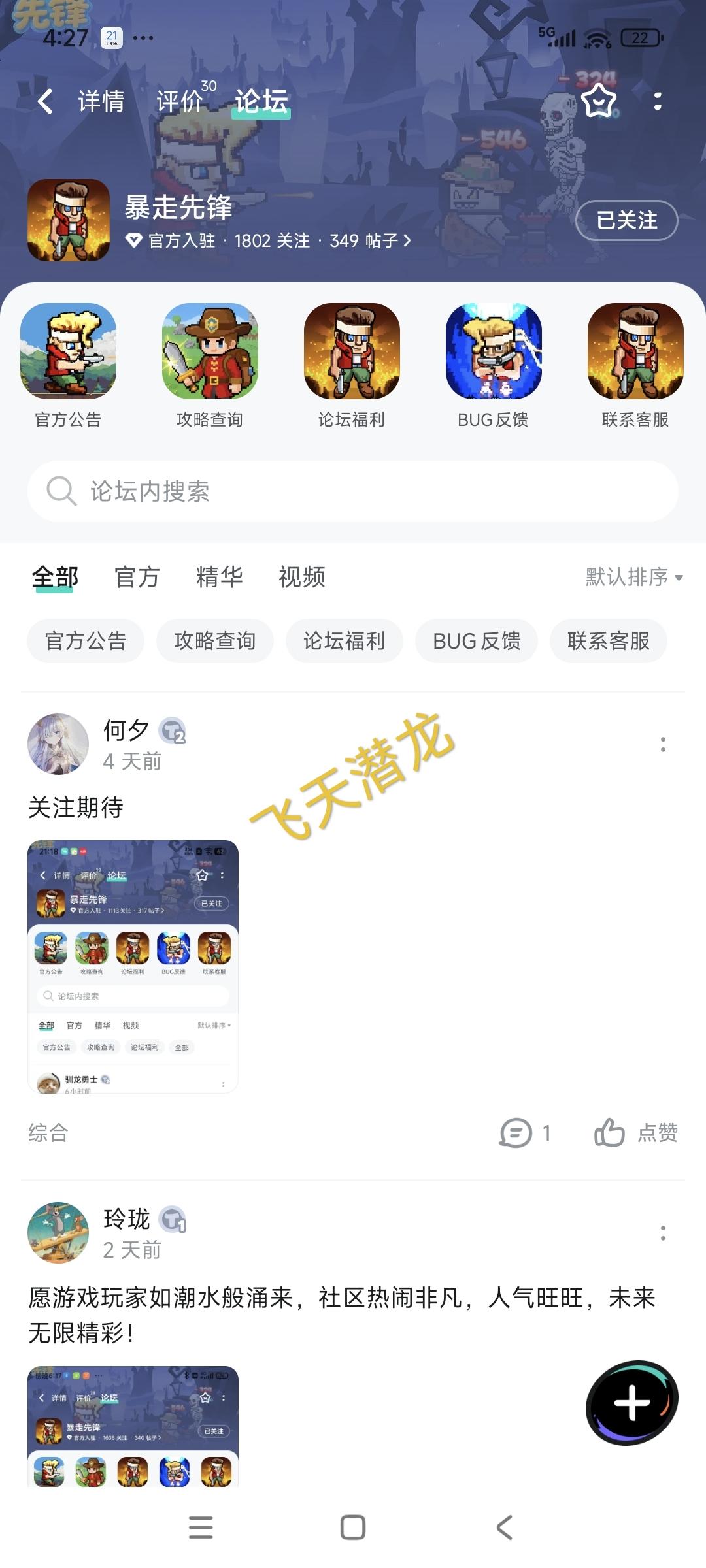706x1568 pixels.
Task: Tap the star favorite icon in the header
Action: click(x=597, y=101)
